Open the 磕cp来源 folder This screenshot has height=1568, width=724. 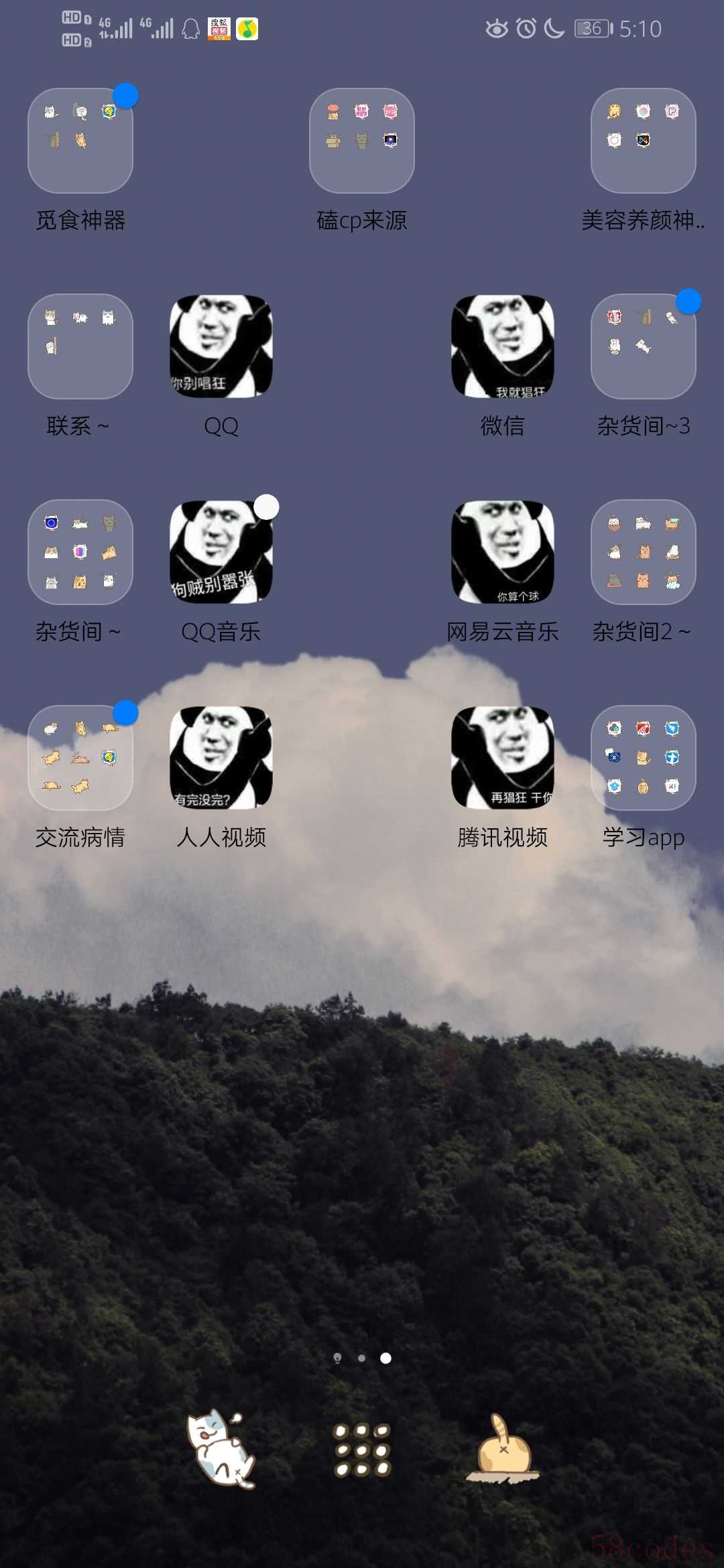point(362,141)
